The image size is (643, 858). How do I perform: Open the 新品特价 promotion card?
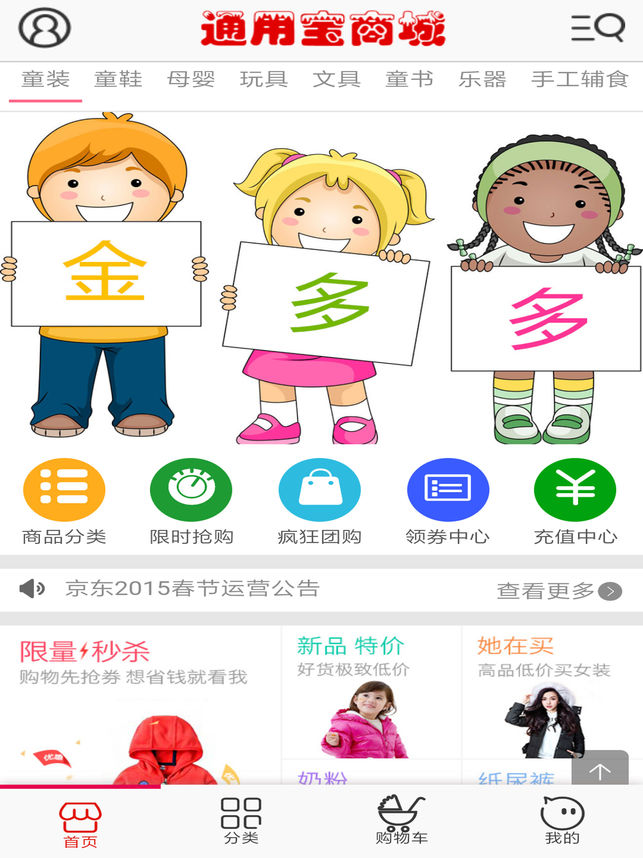coord(371,695)
